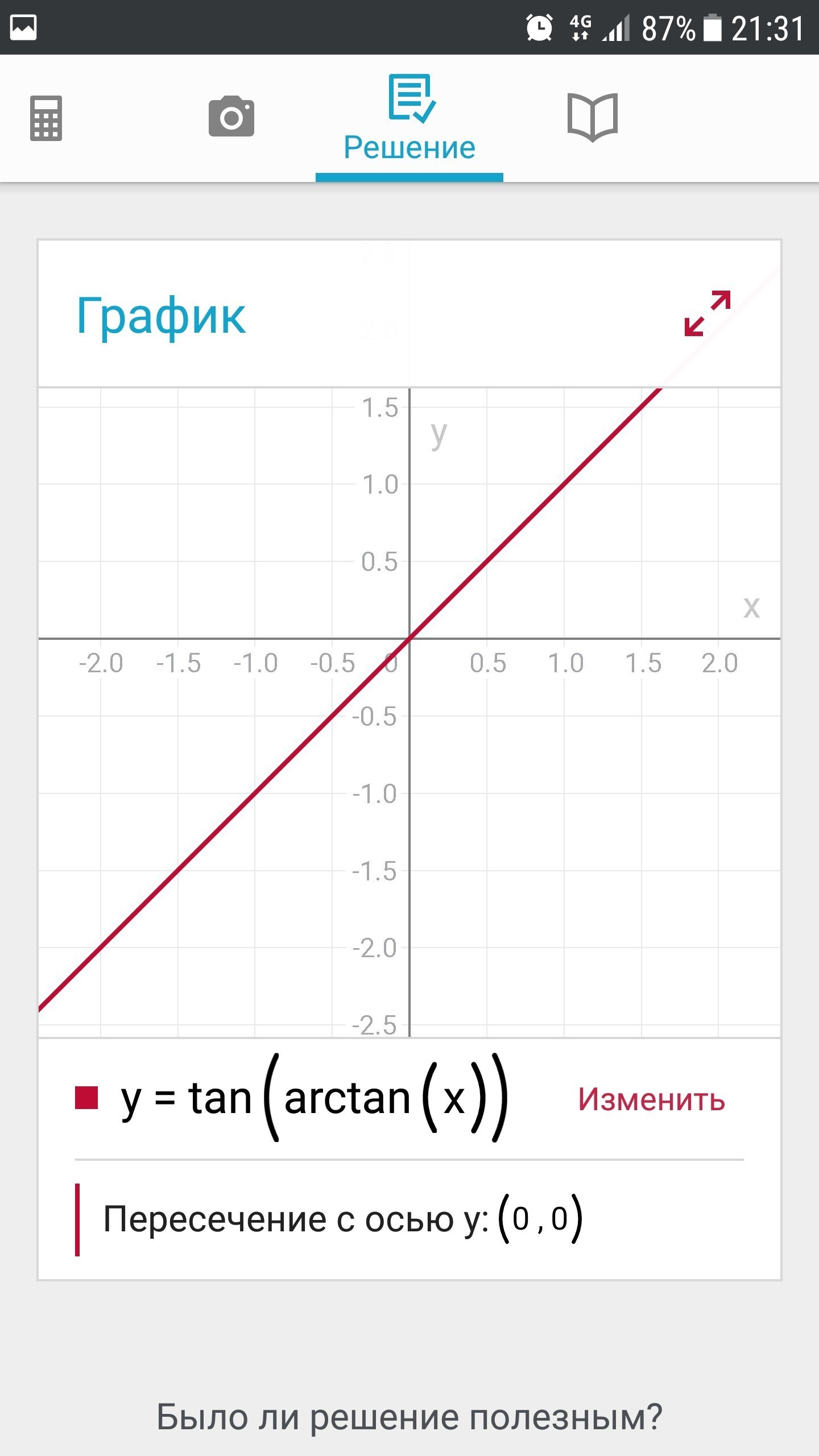
Task: Tap Изменить to edit the function
Action: pyautogui.click(x=652, y=1099)
